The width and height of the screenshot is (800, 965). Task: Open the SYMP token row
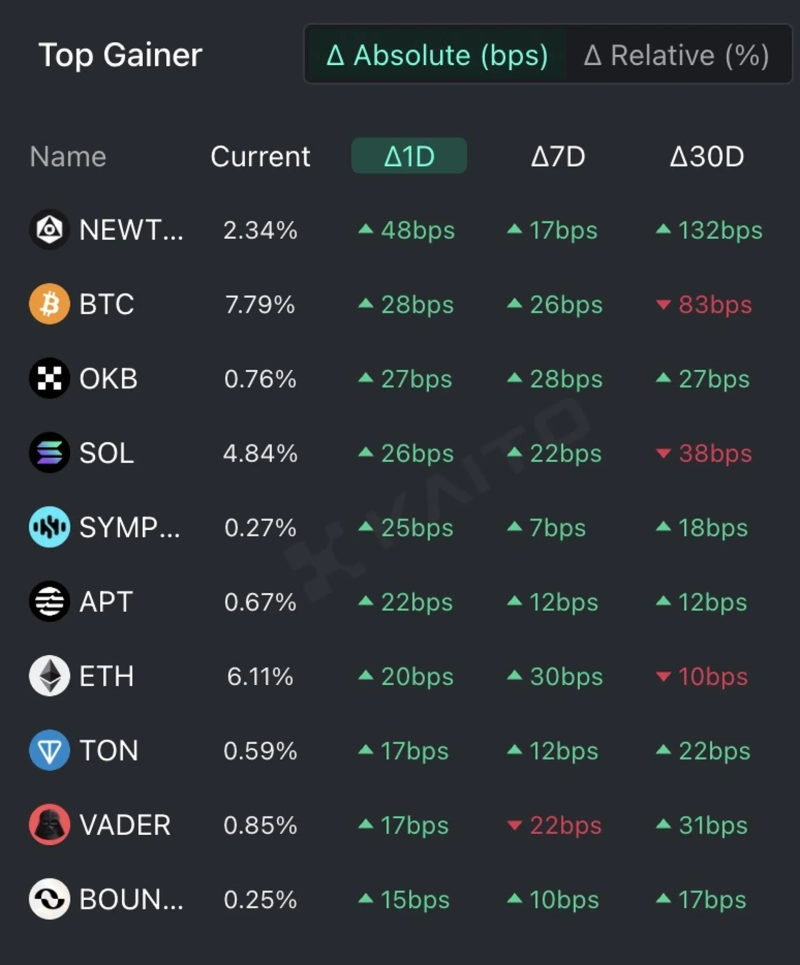pyautogui.click(x=129, y=528)
